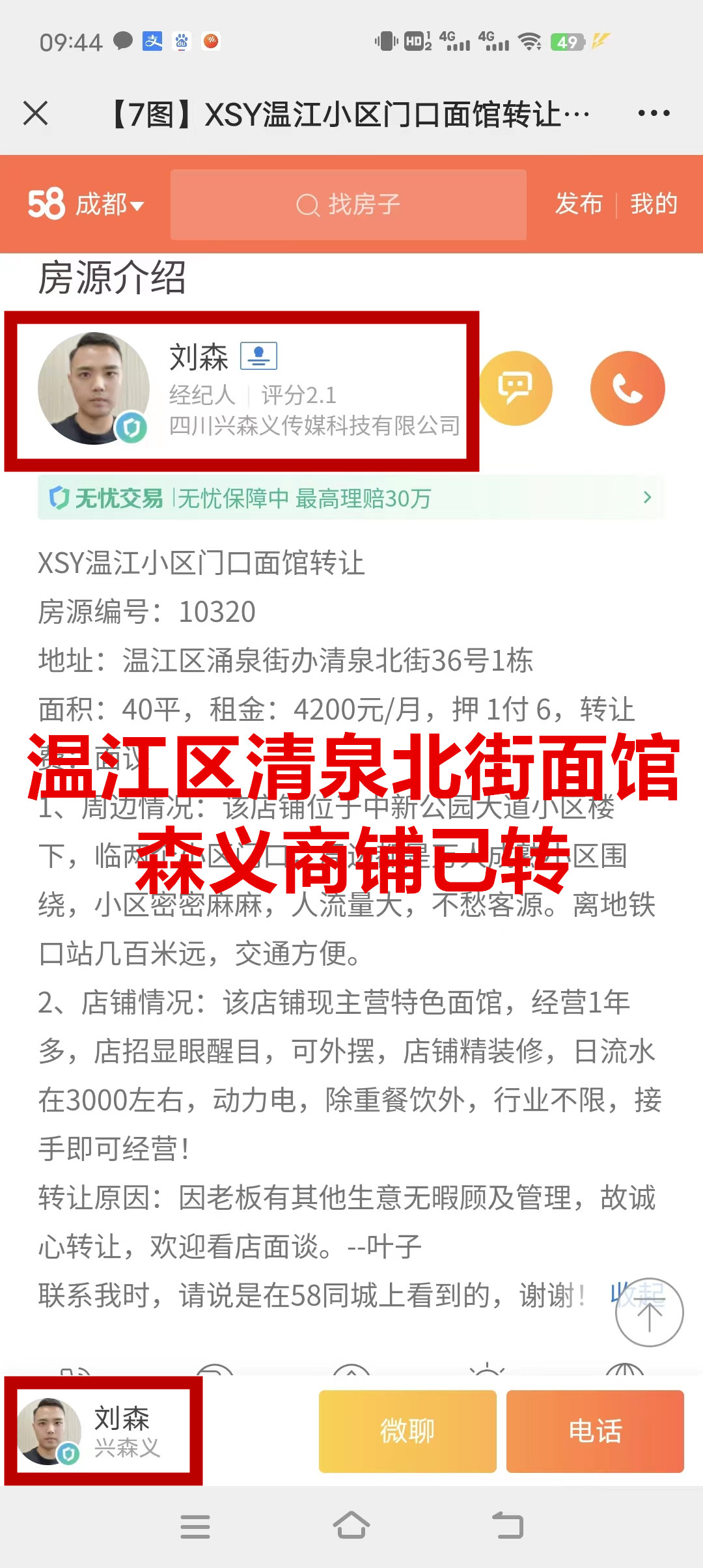Open 发布 to post a listing
703x1568 pixels.
tap(579, 204)
